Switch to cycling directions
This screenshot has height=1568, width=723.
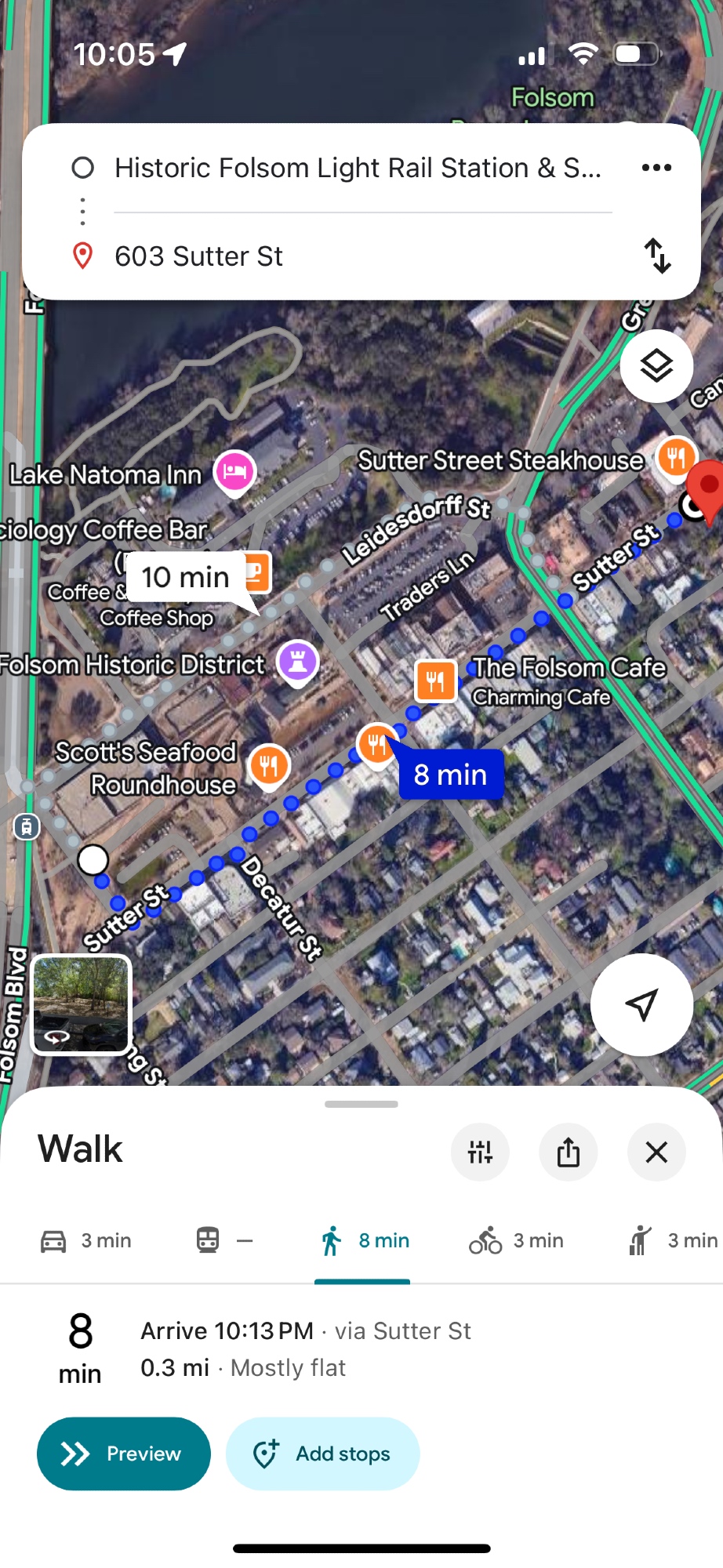pos(516,1240)
